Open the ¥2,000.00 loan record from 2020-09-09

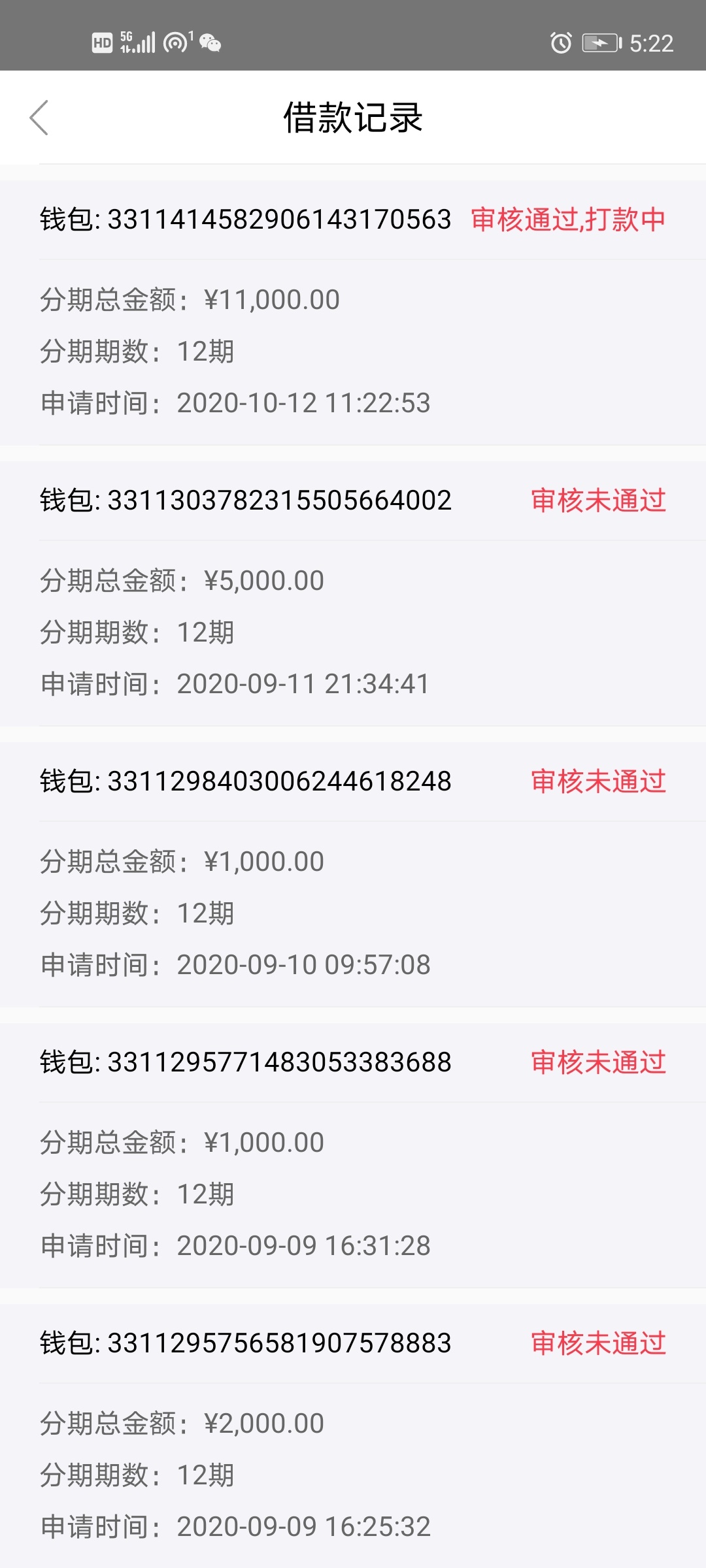pyautogui.click(x=353, y=1436)
